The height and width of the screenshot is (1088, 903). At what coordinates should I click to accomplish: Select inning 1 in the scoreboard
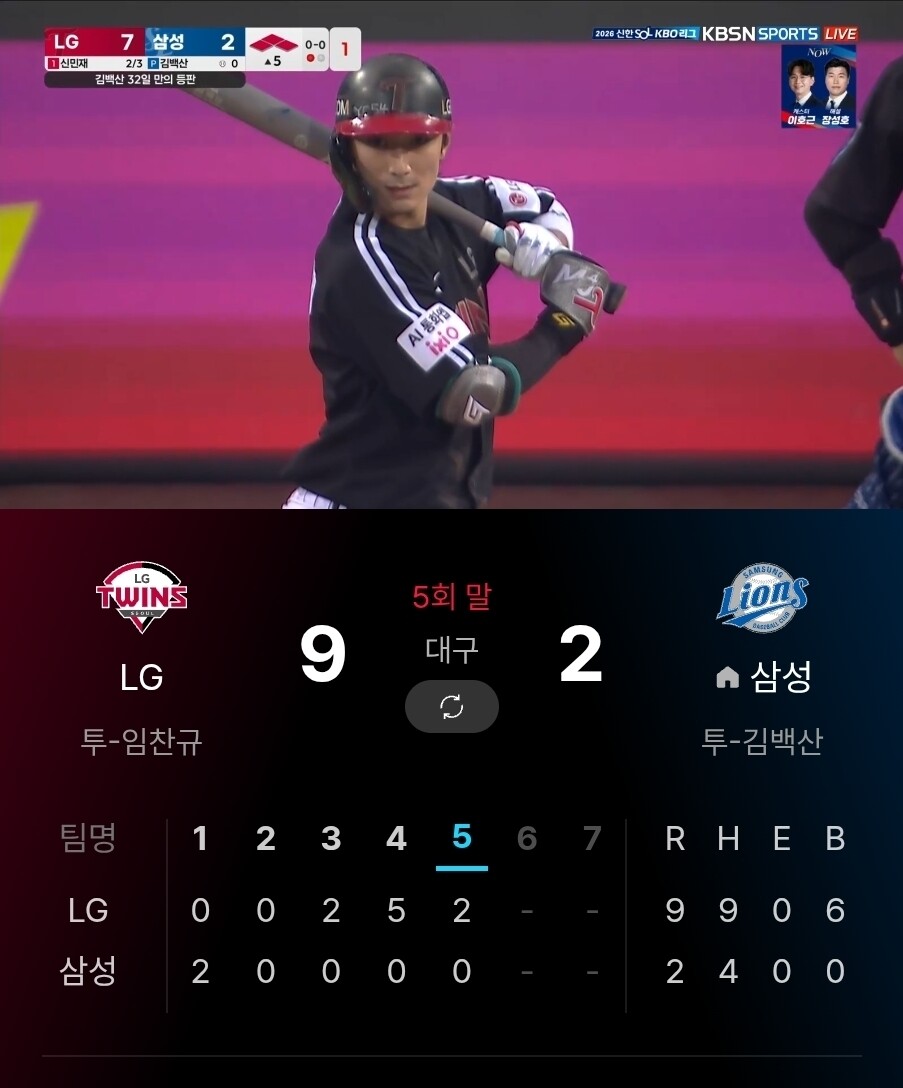(x=201, y=838)
